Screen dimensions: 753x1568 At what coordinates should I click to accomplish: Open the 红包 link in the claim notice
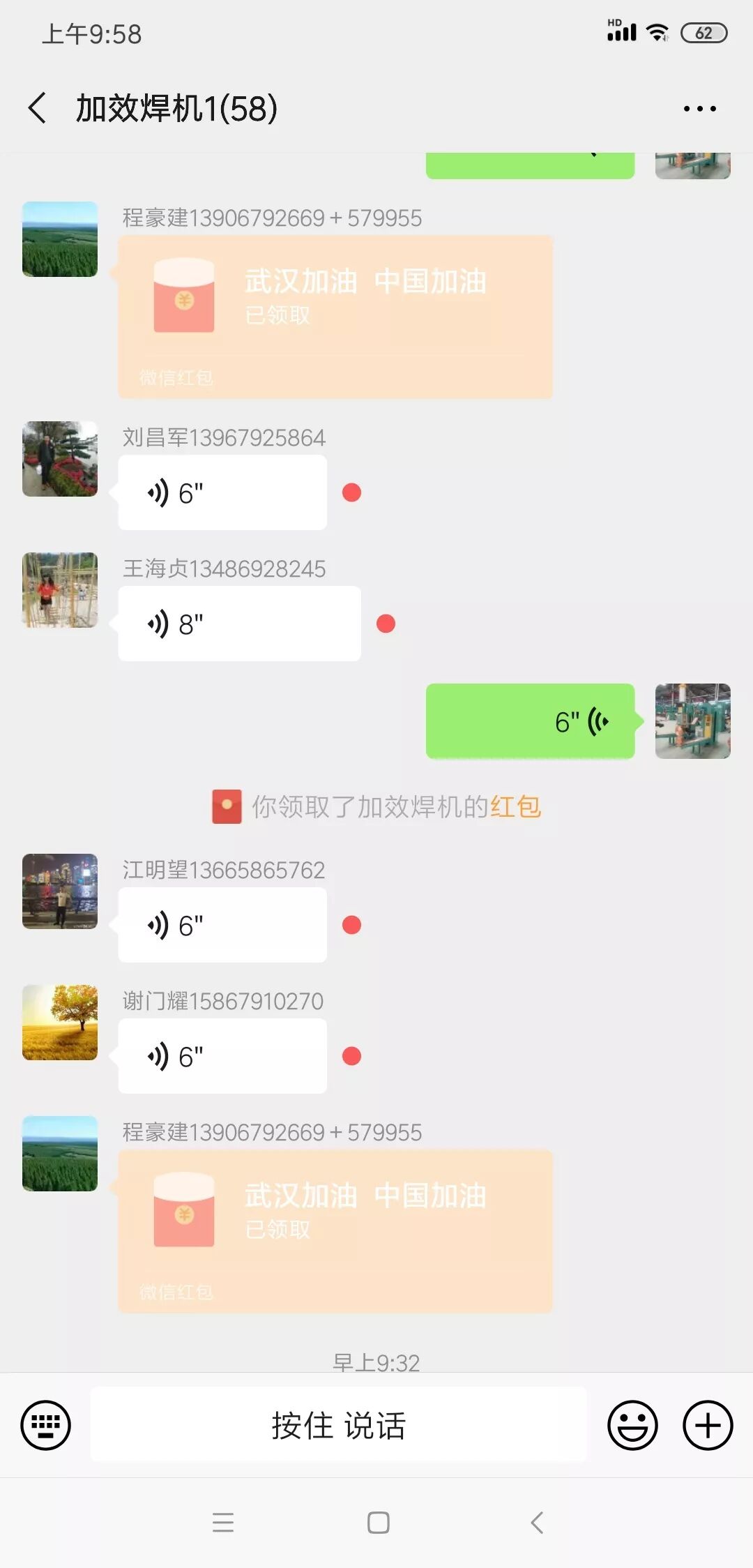coord(515,806)
